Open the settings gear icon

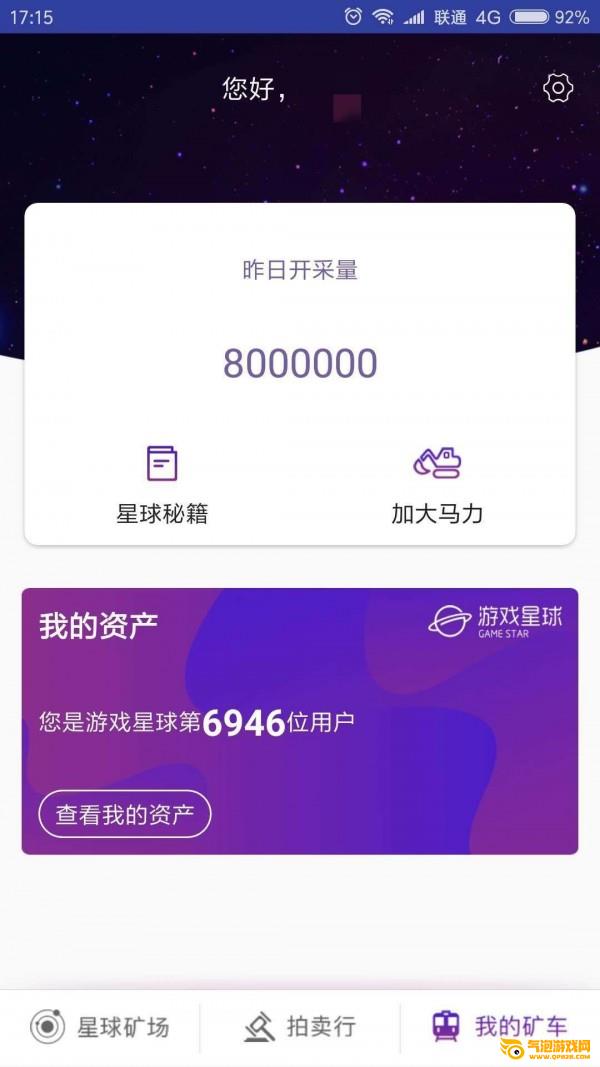point(557,88)
